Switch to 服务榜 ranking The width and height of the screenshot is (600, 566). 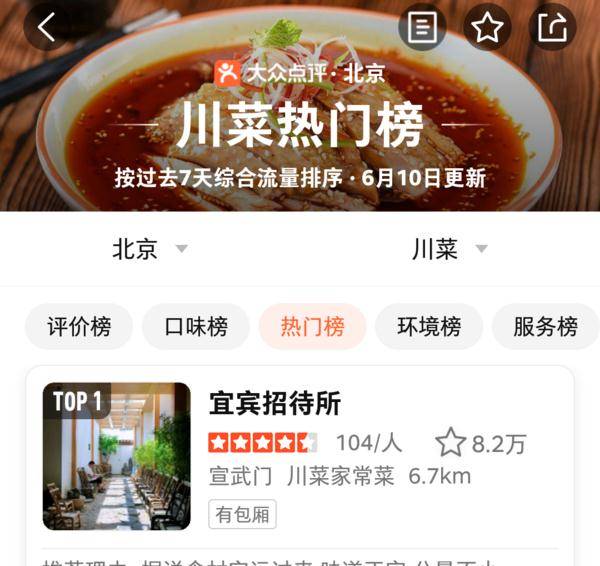coord(545,326)
